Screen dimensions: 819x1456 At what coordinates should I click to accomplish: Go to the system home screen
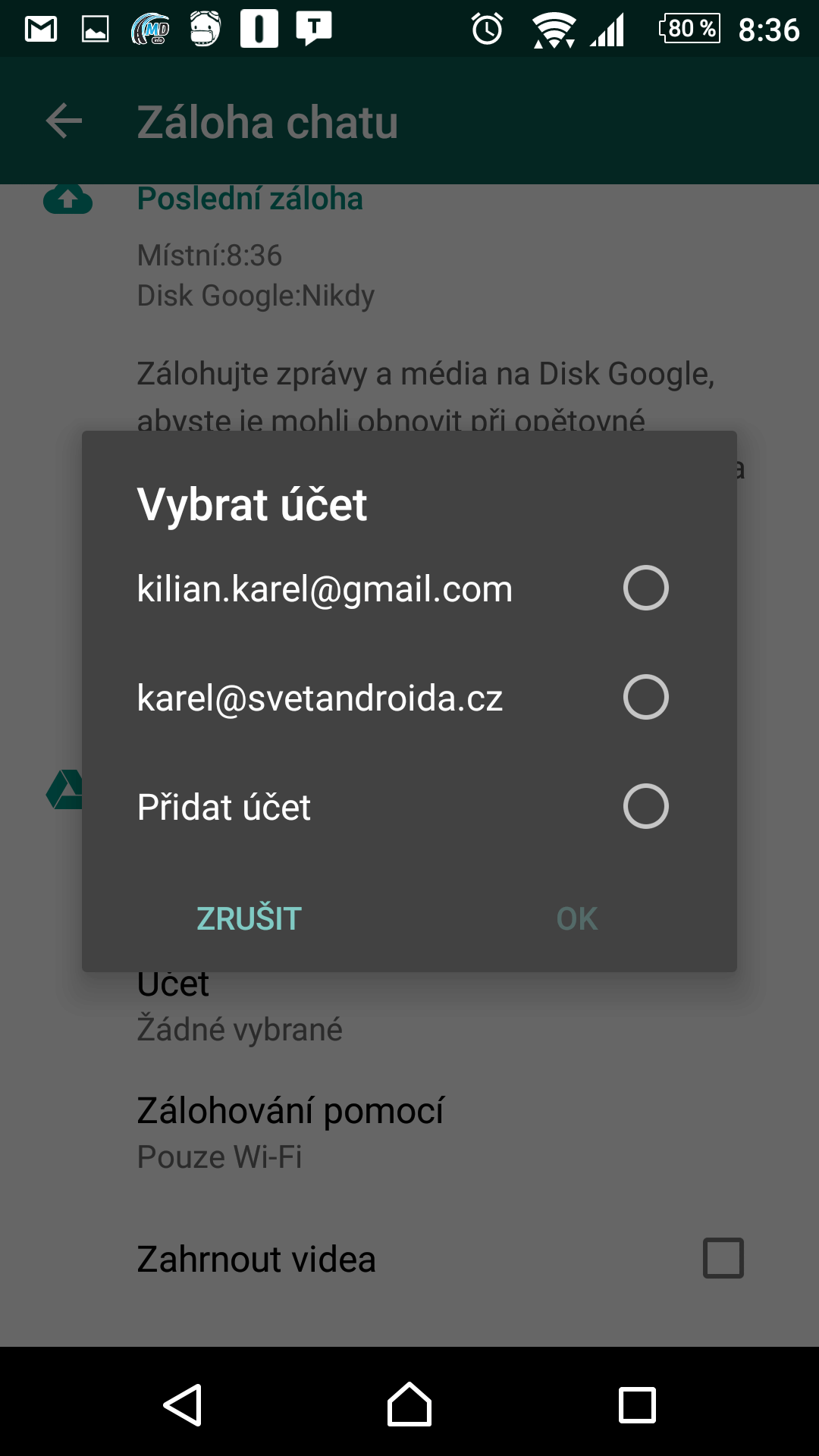[409, 1404]
